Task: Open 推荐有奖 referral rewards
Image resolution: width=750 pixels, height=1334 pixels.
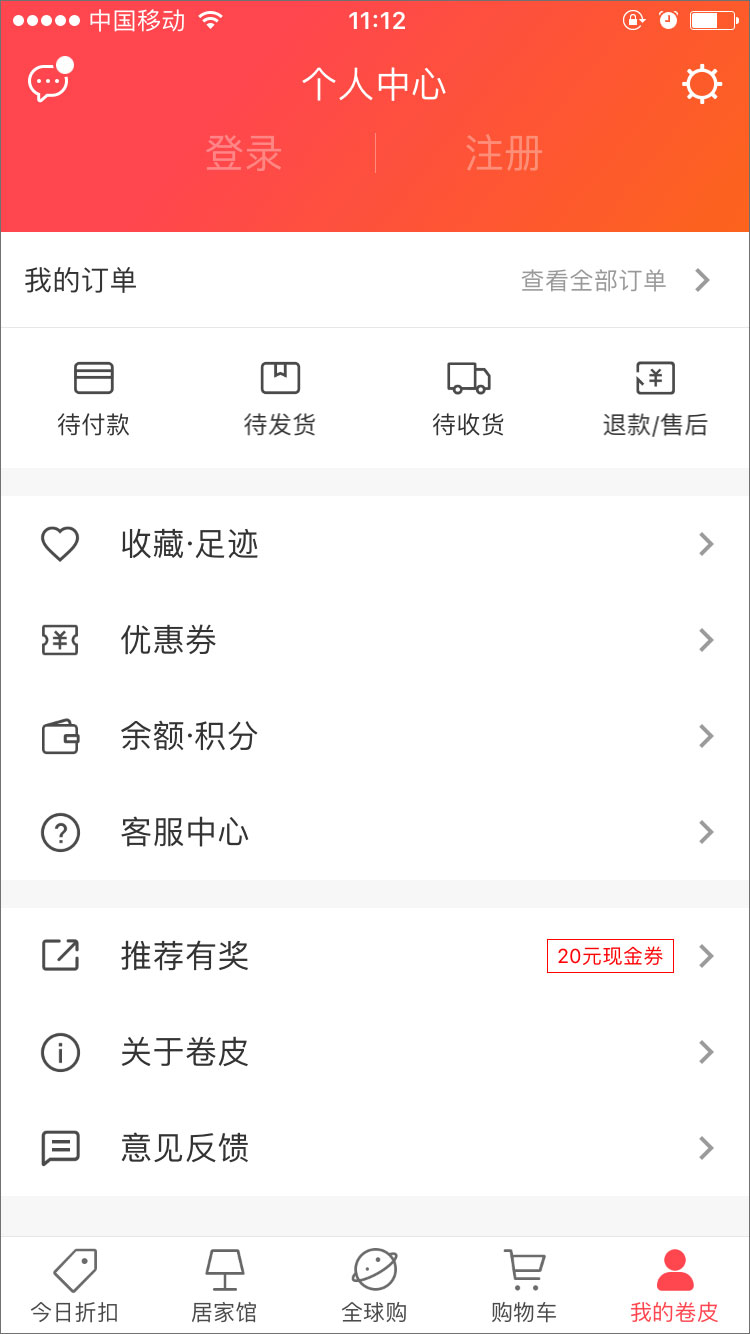Action: tap(375, 956)
